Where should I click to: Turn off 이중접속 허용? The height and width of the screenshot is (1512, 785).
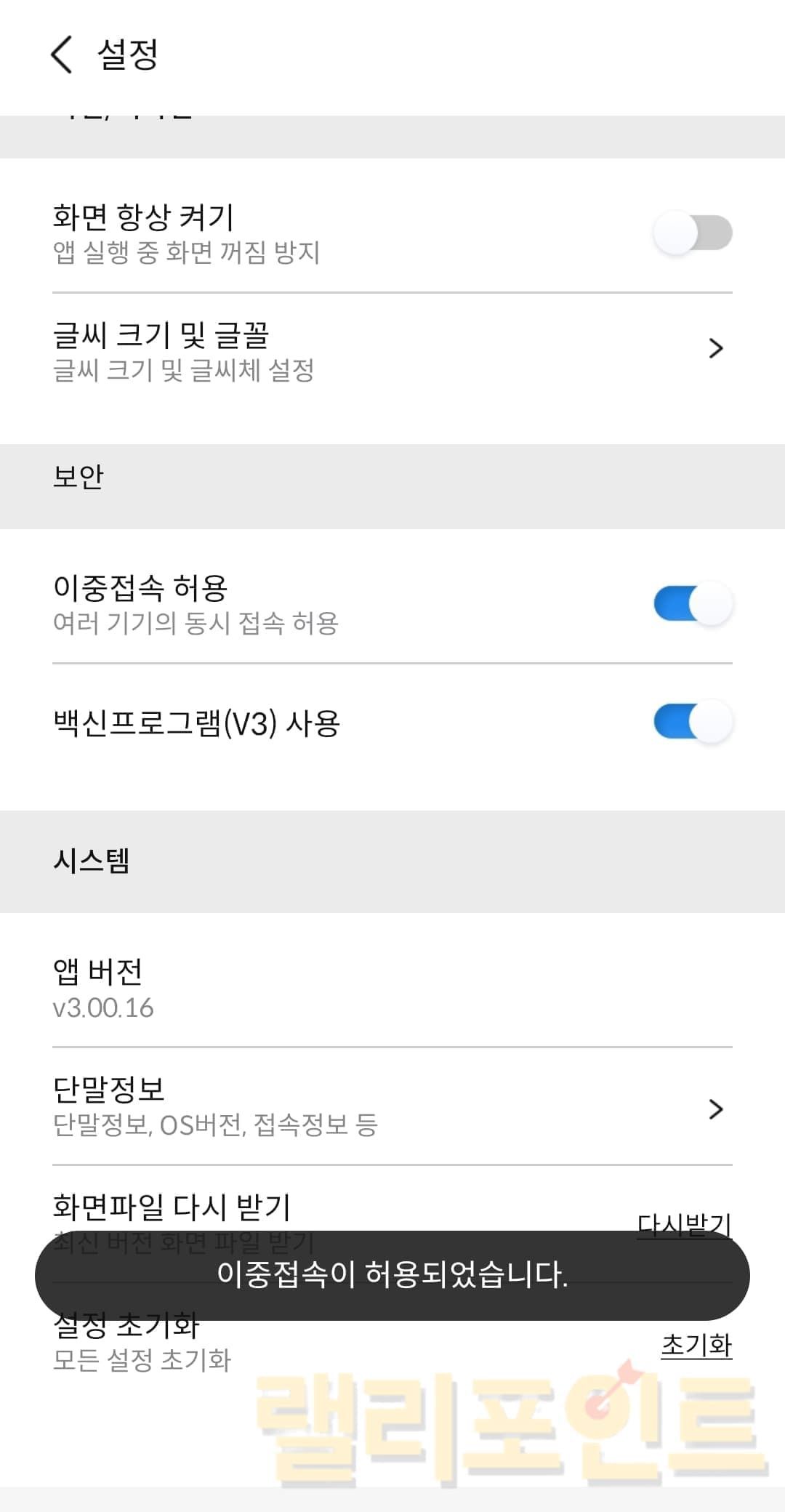(x=692, y=603)
